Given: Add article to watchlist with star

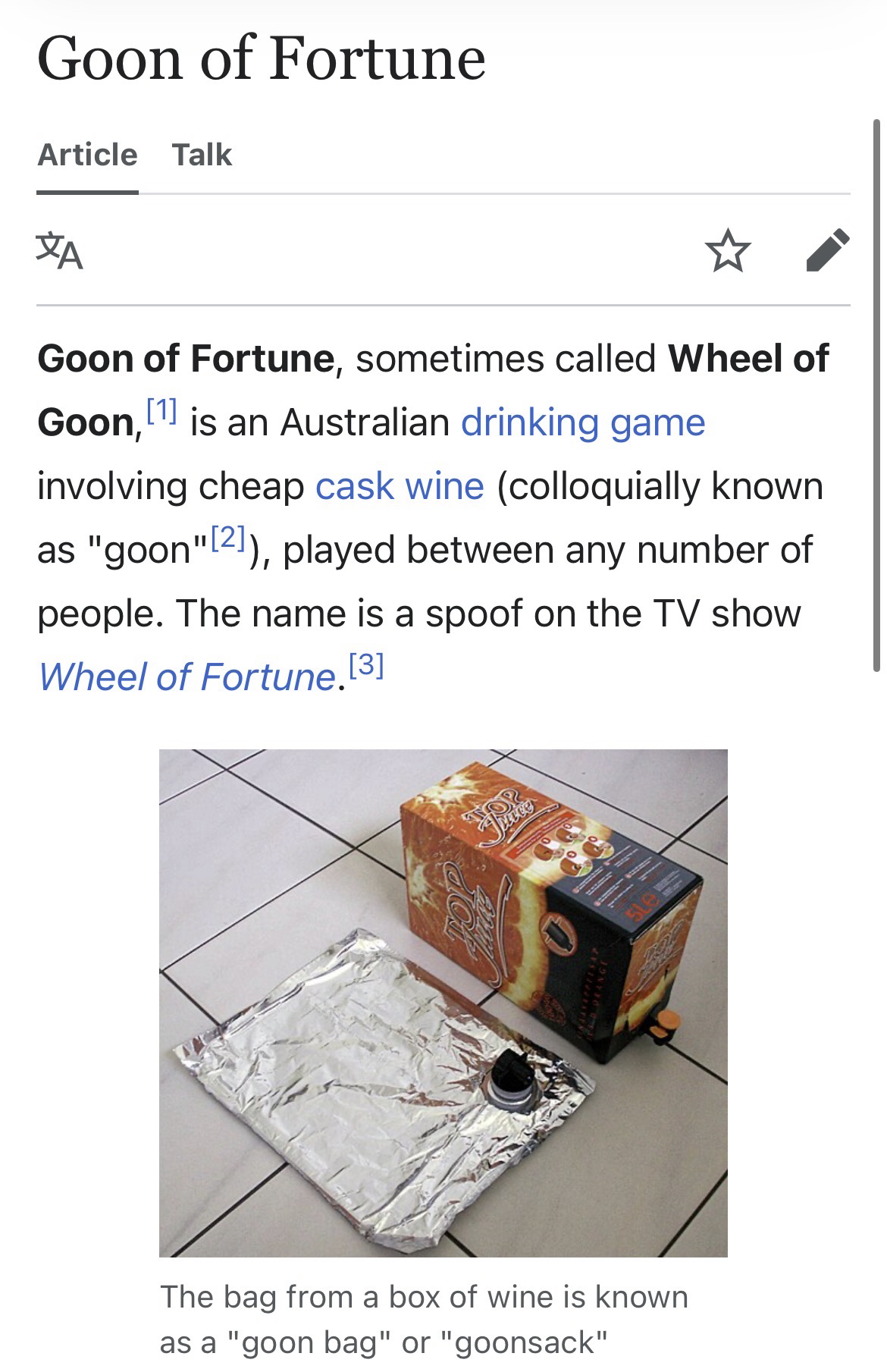Looking at the screenshot, I should click(727, 251).
